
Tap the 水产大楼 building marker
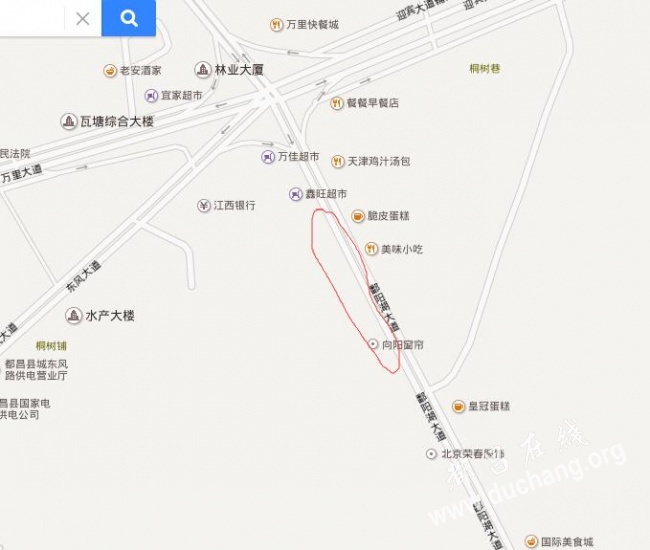click(x=73, y=315)
